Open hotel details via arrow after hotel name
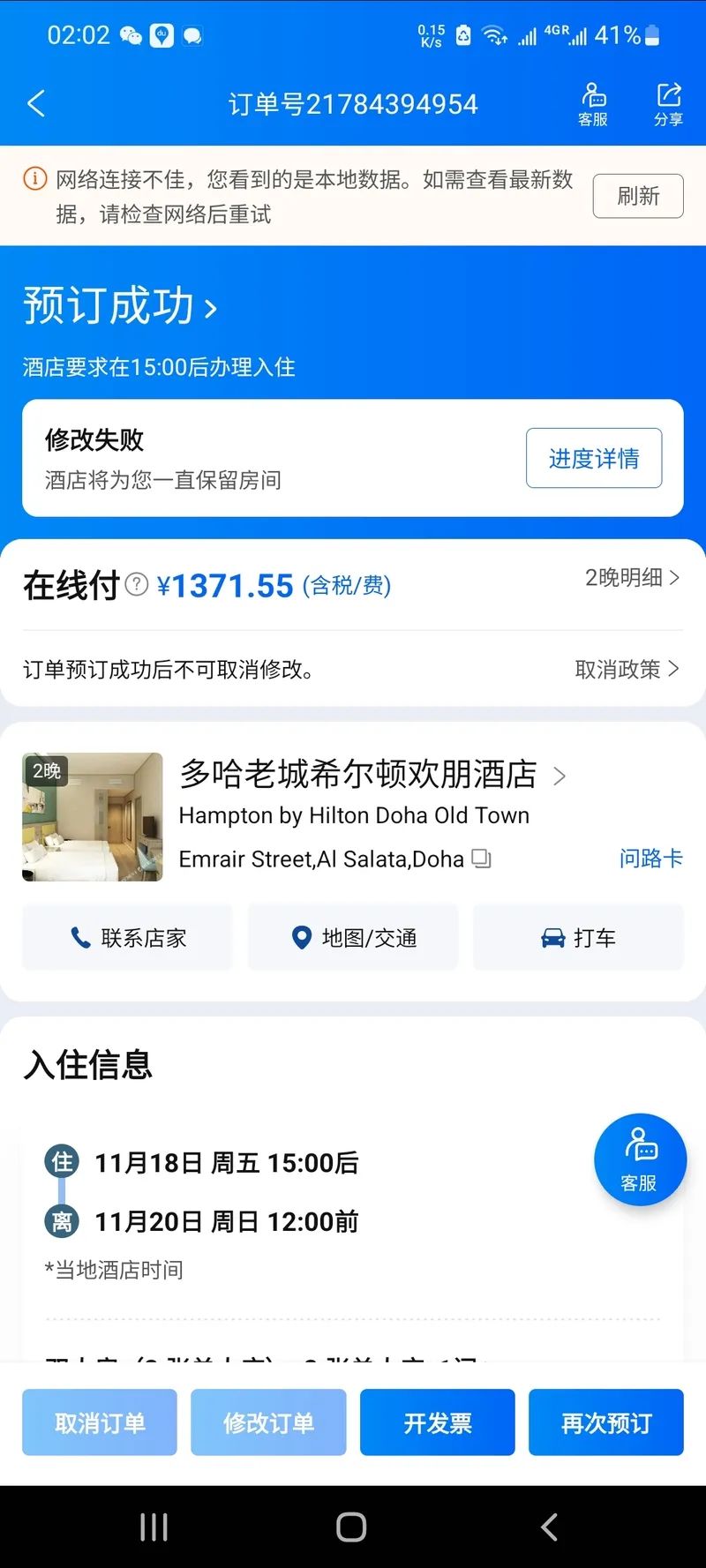 559,777
